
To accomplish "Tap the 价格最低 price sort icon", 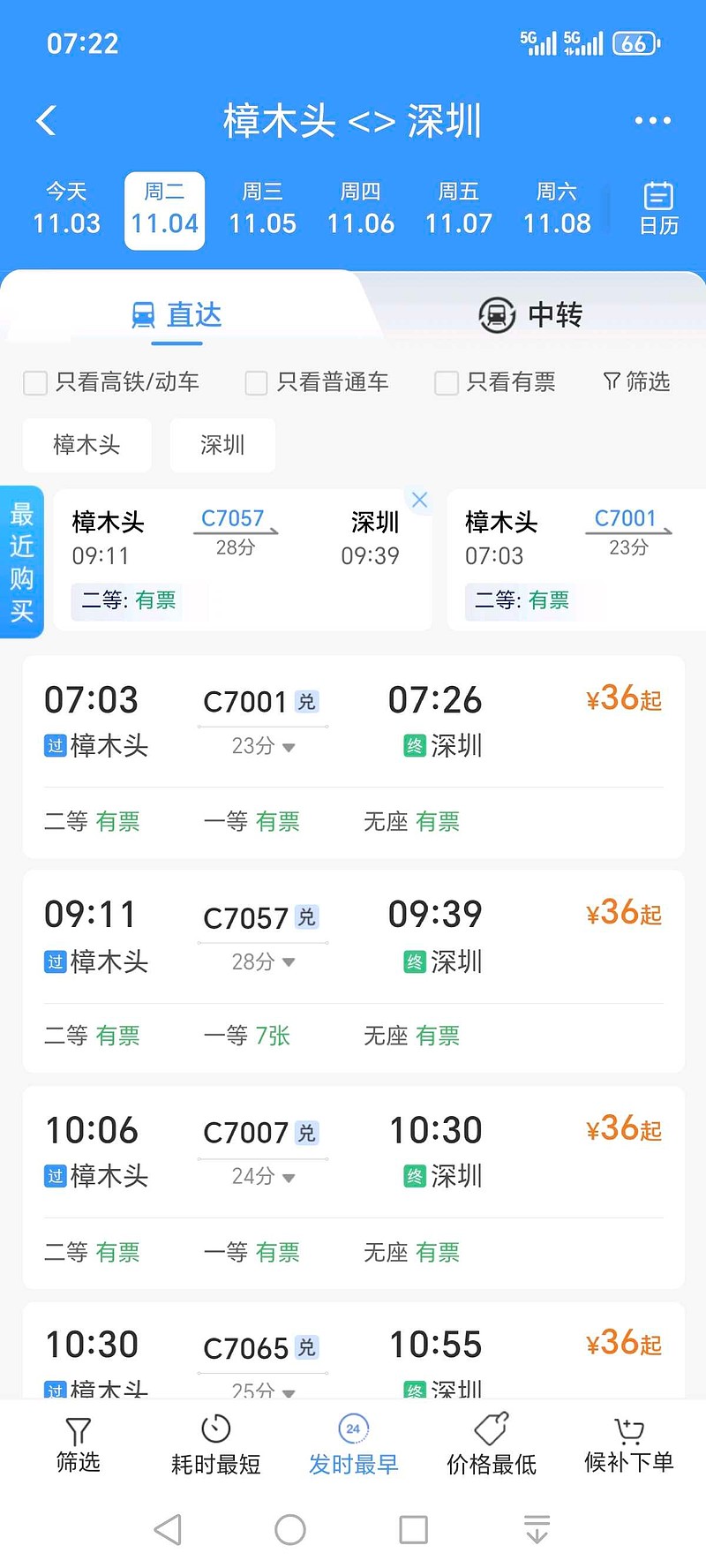I will pyautogui.click(x=491, y=1429).
